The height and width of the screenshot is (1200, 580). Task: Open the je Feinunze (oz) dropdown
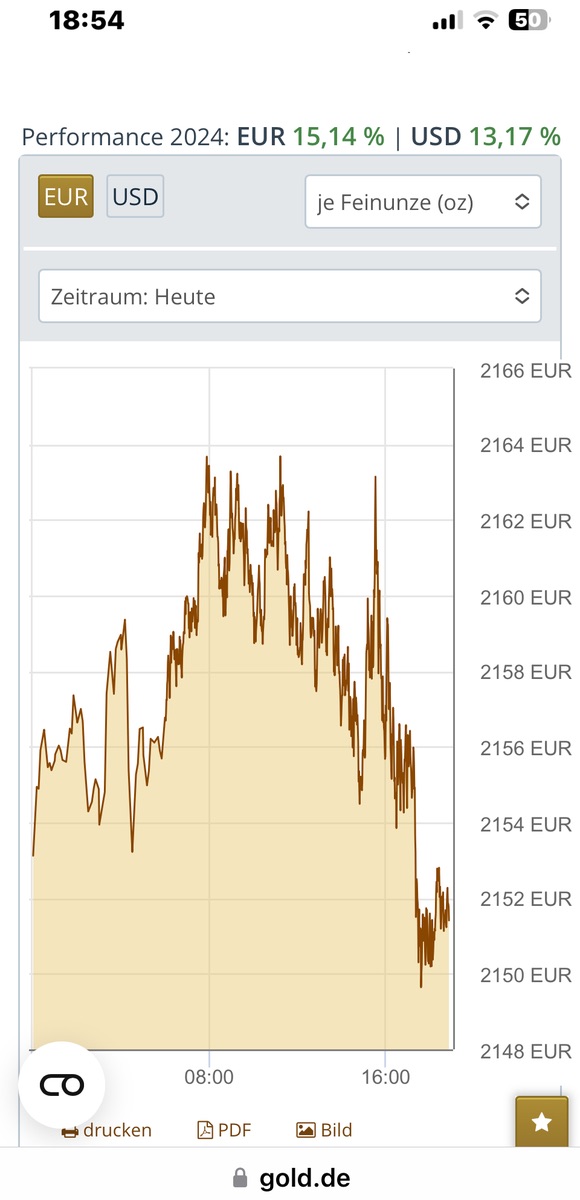[x=422, y=202]
